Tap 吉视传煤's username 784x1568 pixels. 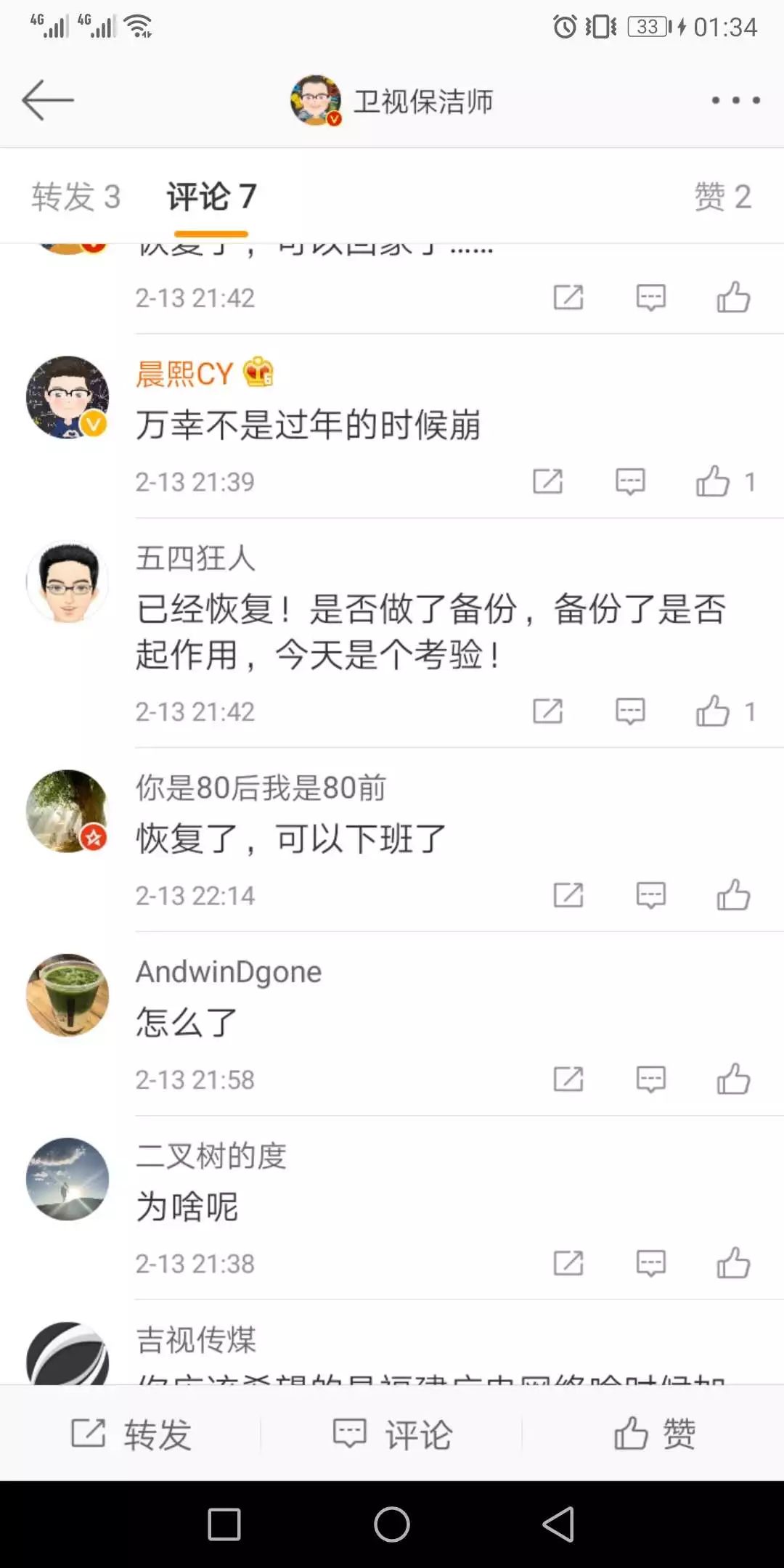pos(194,1338)
